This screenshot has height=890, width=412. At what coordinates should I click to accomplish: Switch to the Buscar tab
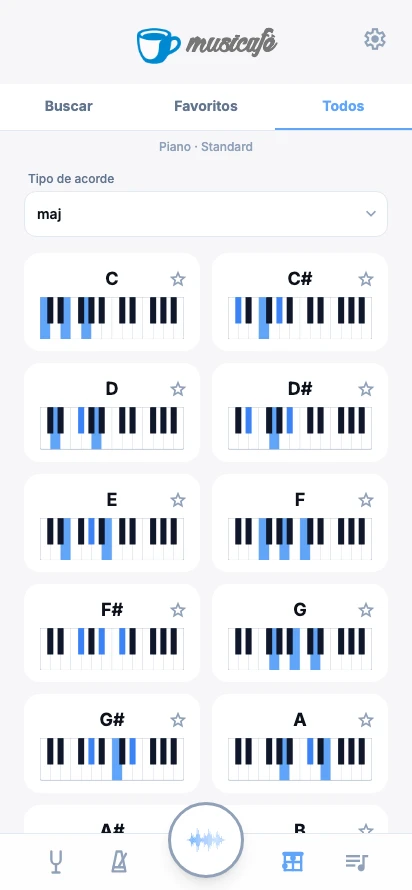coord(69,106)
